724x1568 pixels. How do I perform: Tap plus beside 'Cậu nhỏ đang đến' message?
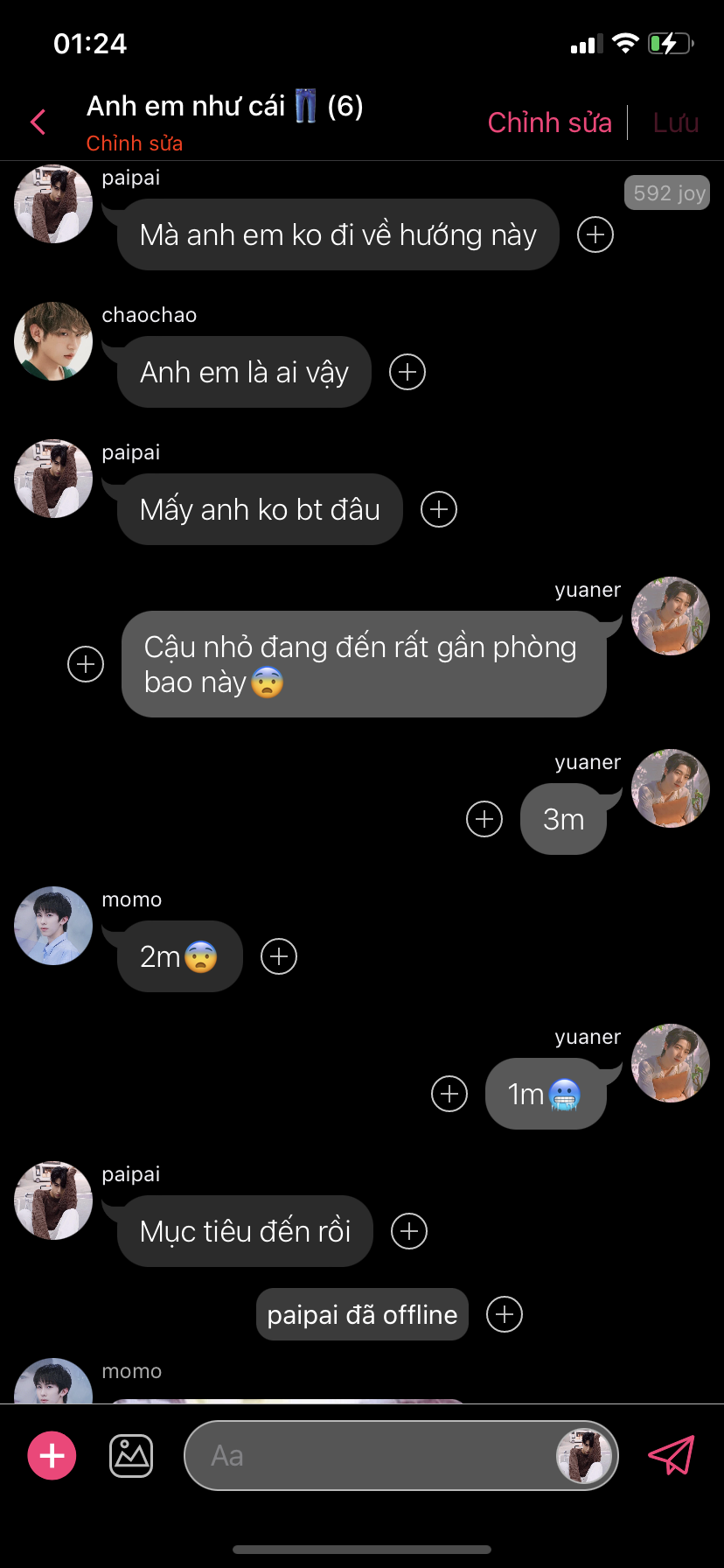pos(86,664)
